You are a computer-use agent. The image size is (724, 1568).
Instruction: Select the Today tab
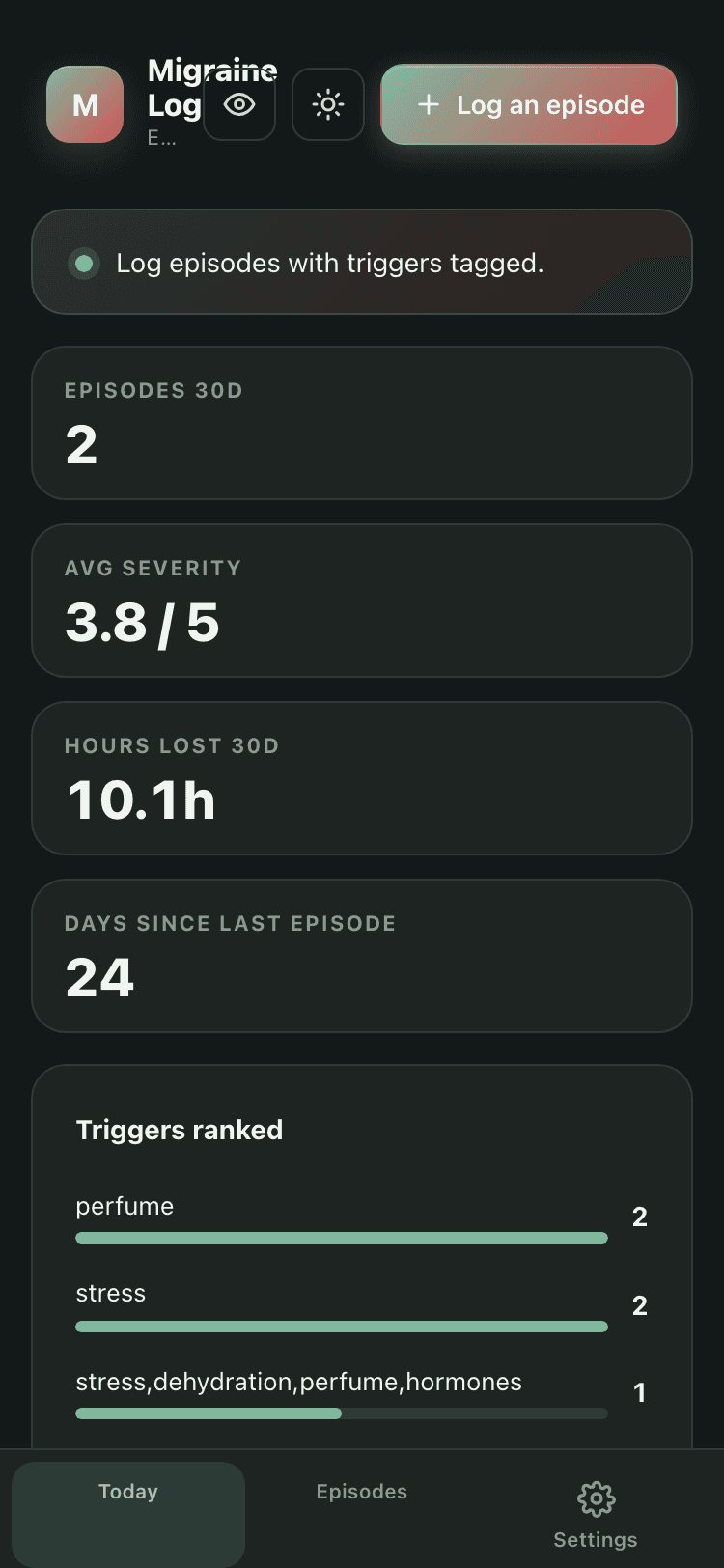coord(128,1514)
